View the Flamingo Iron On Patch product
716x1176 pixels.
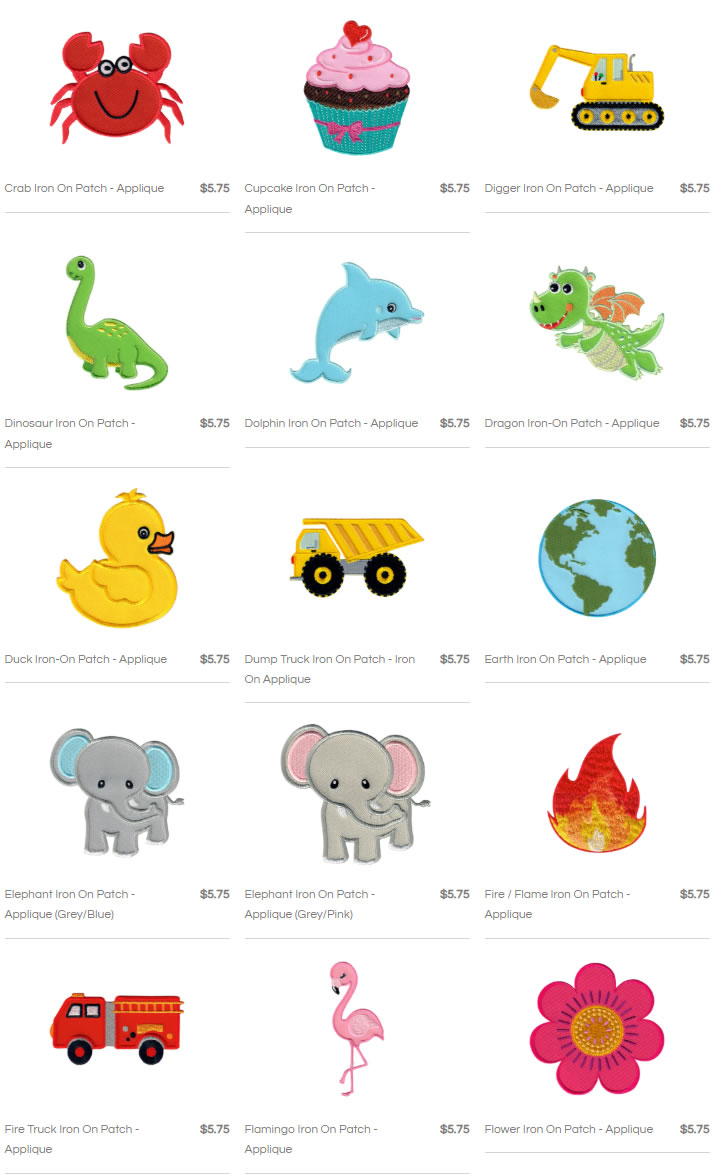pos(357,1029)
